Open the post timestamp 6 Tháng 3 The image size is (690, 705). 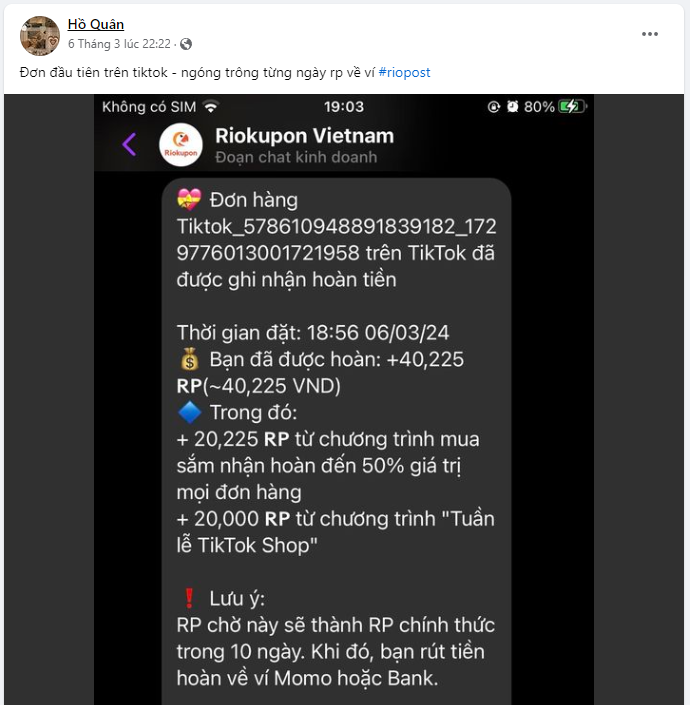118,44
